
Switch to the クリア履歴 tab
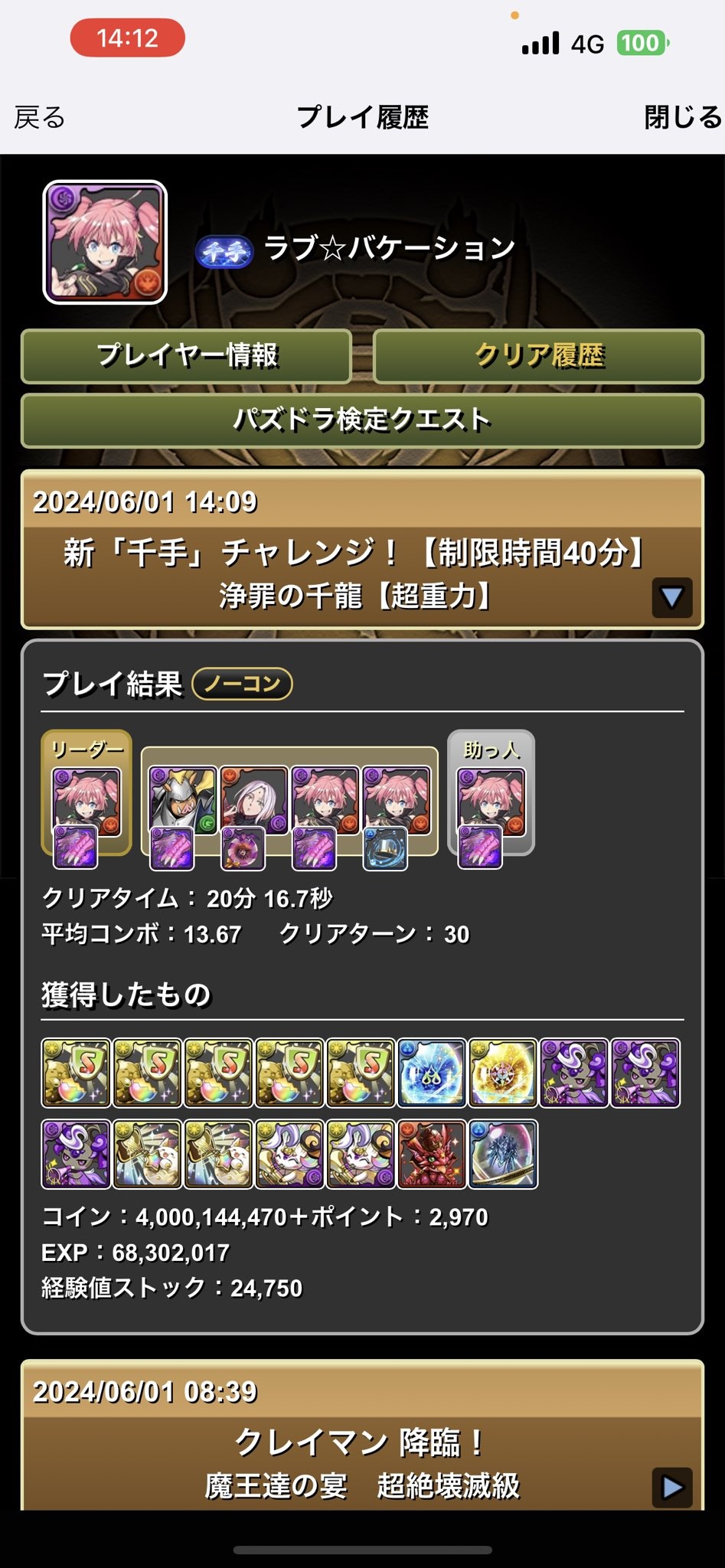click(x=538, y=356)
